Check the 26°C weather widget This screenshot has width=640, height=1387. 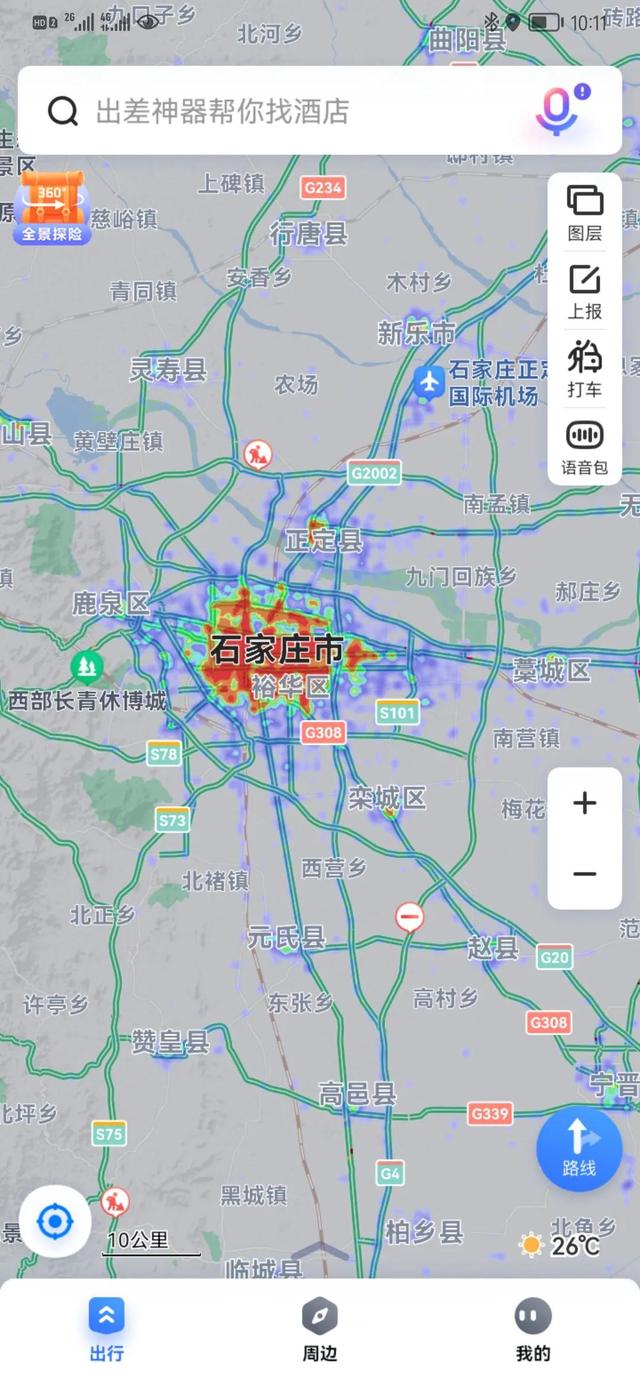[x=560, y=1246]
